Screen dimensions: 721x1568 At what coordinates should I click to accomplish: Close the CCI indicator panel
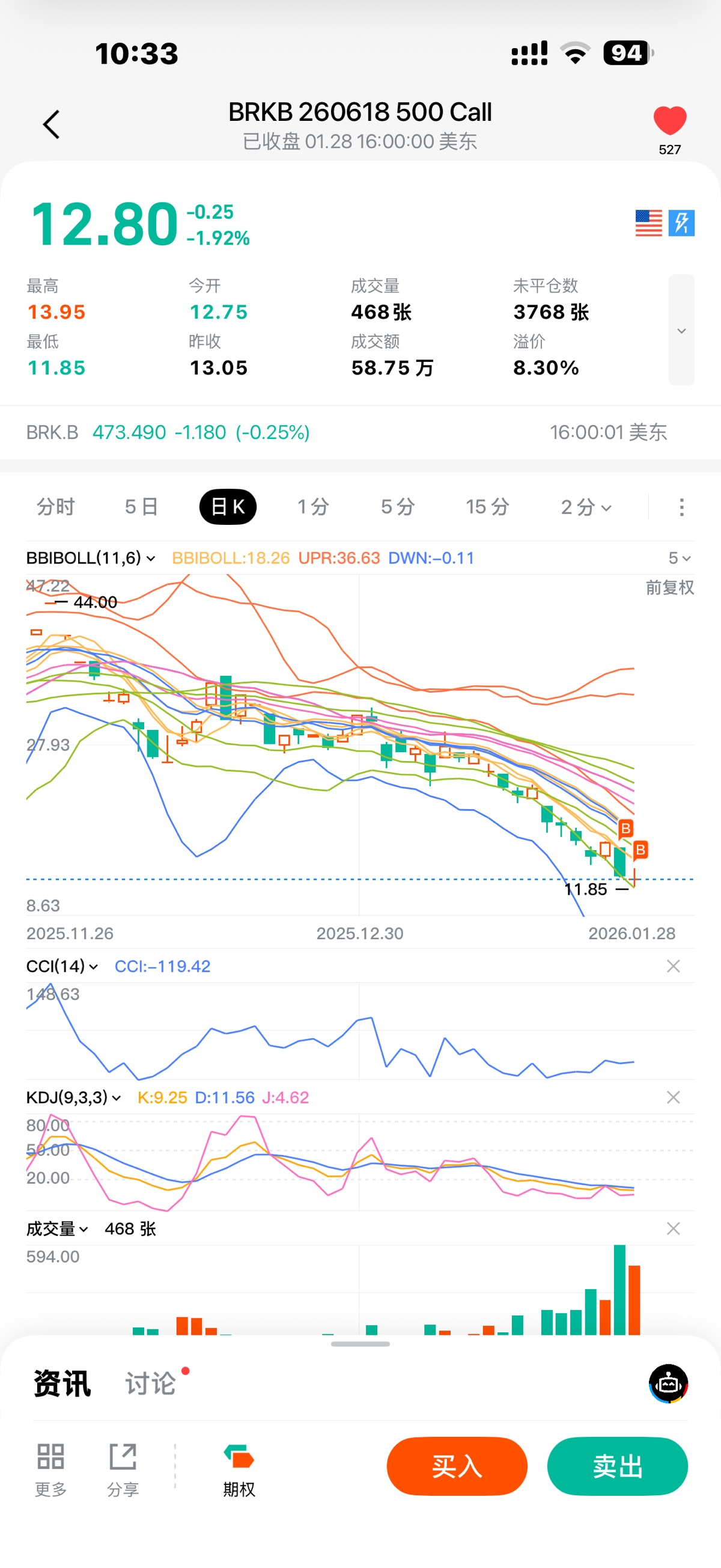(x=673, y=966)
